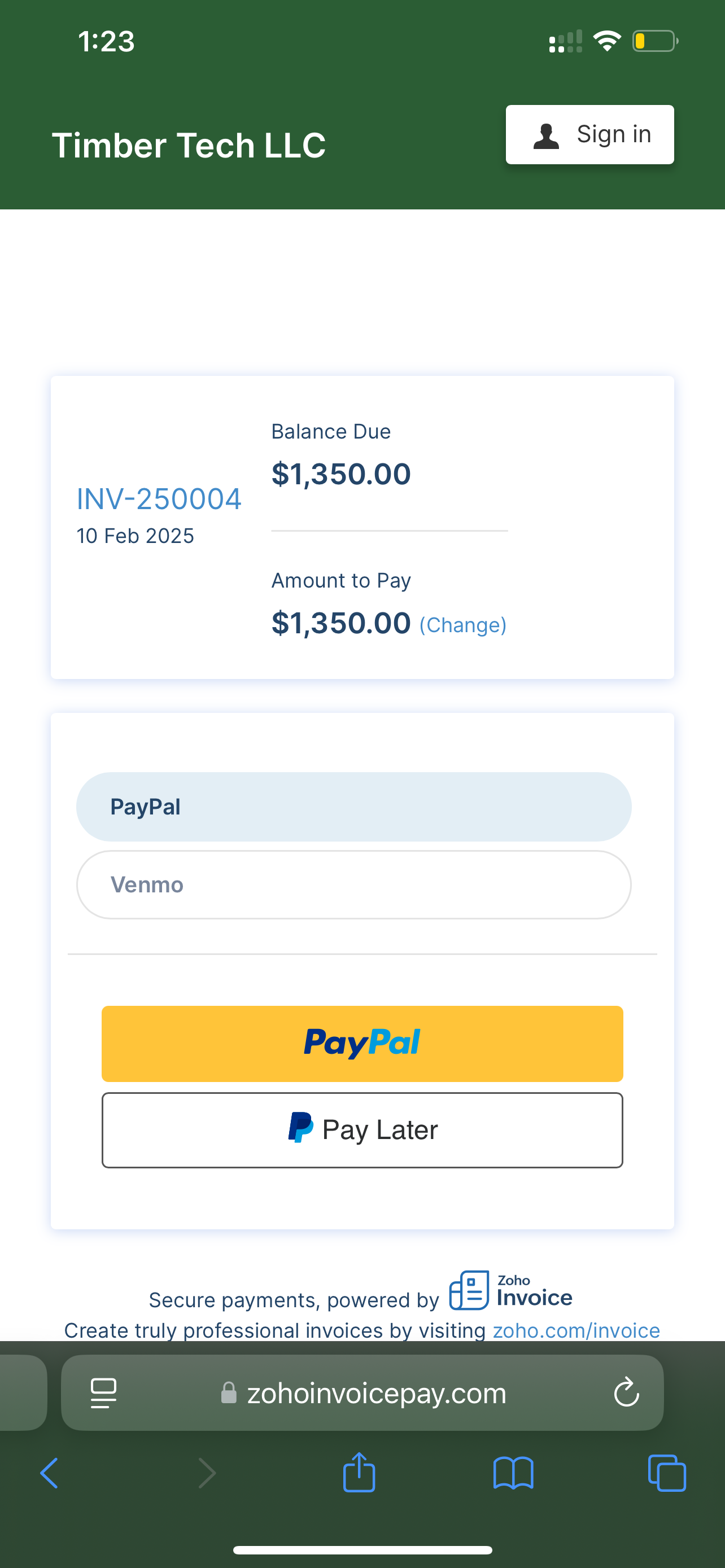Open Safari Reader view icon

tap(103, 1392)
